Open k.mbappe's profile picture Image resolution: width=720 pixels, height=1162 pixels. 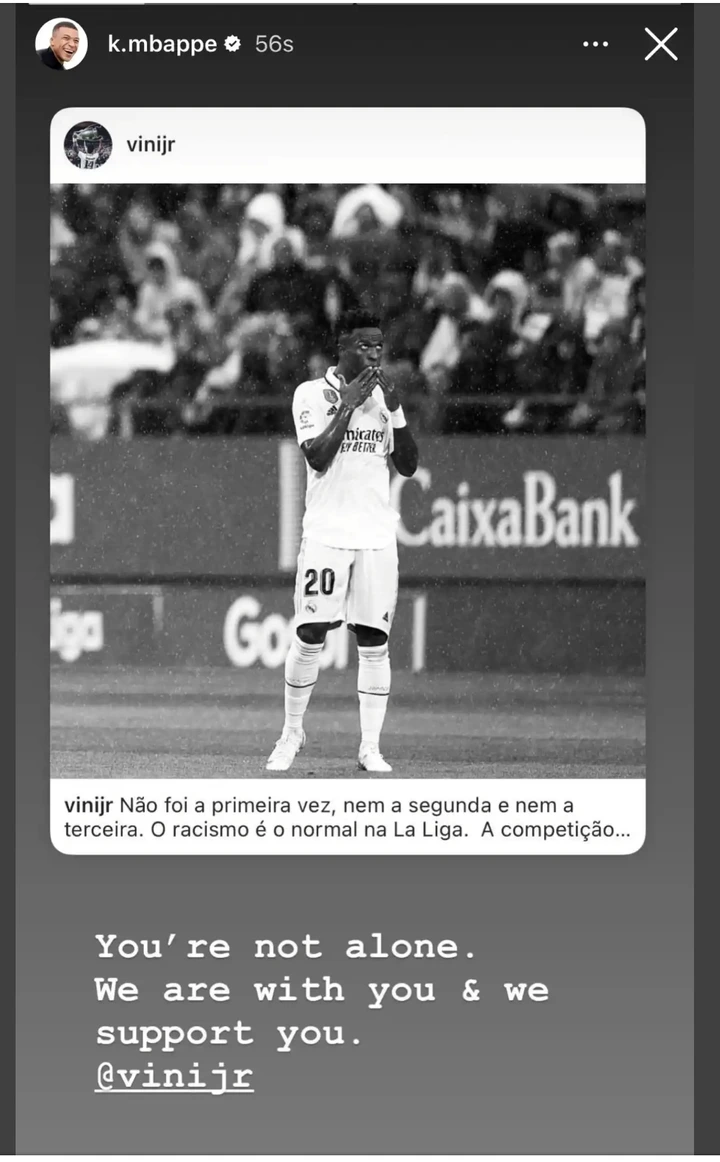(61, 45)
